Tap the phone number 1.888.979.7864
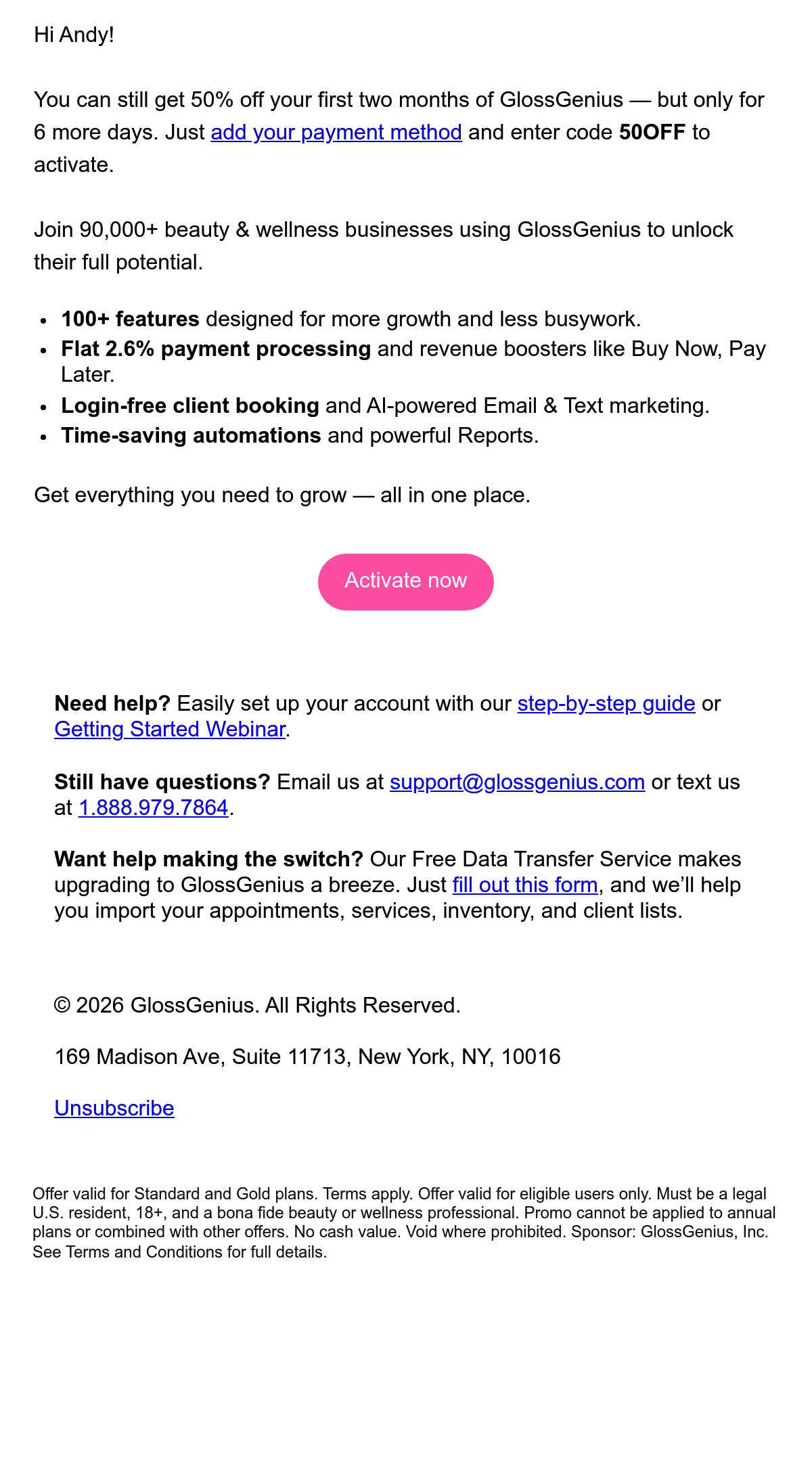 [154, 808]
